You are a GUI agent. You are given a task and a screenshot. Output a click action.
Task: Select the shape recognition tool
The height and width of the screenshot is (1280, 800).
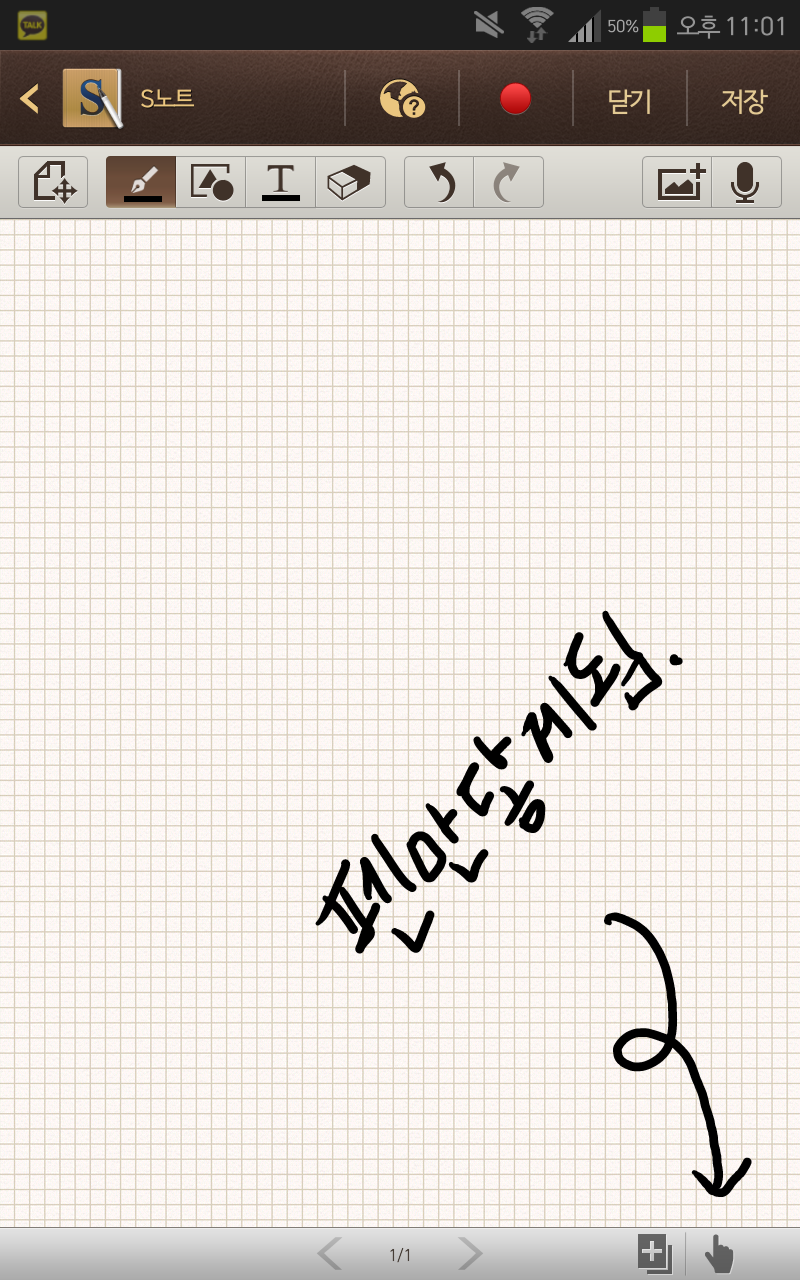tap(211, 182)
